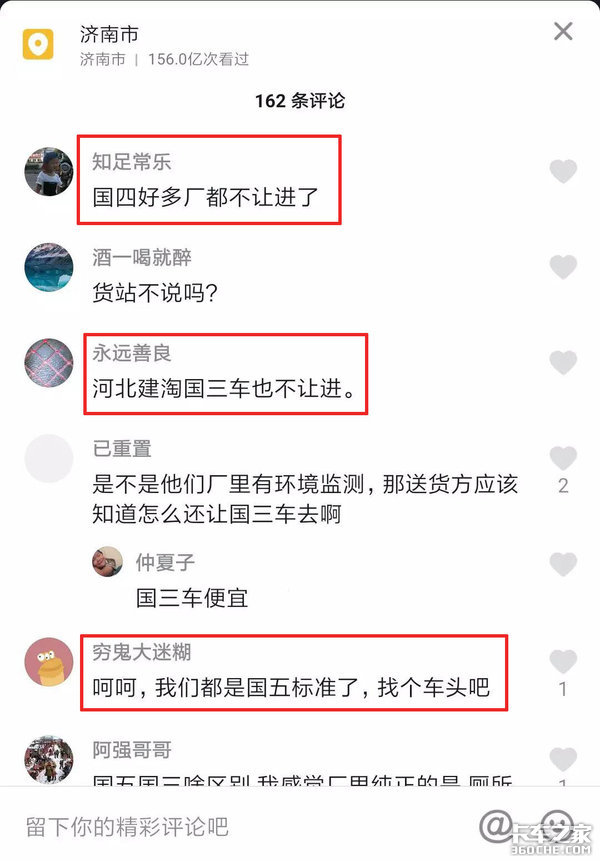Image resolution: width=600 pixels, height=861 pixels.
Task: Like 知足常乐's comment
Action: (x=563, y=172)
